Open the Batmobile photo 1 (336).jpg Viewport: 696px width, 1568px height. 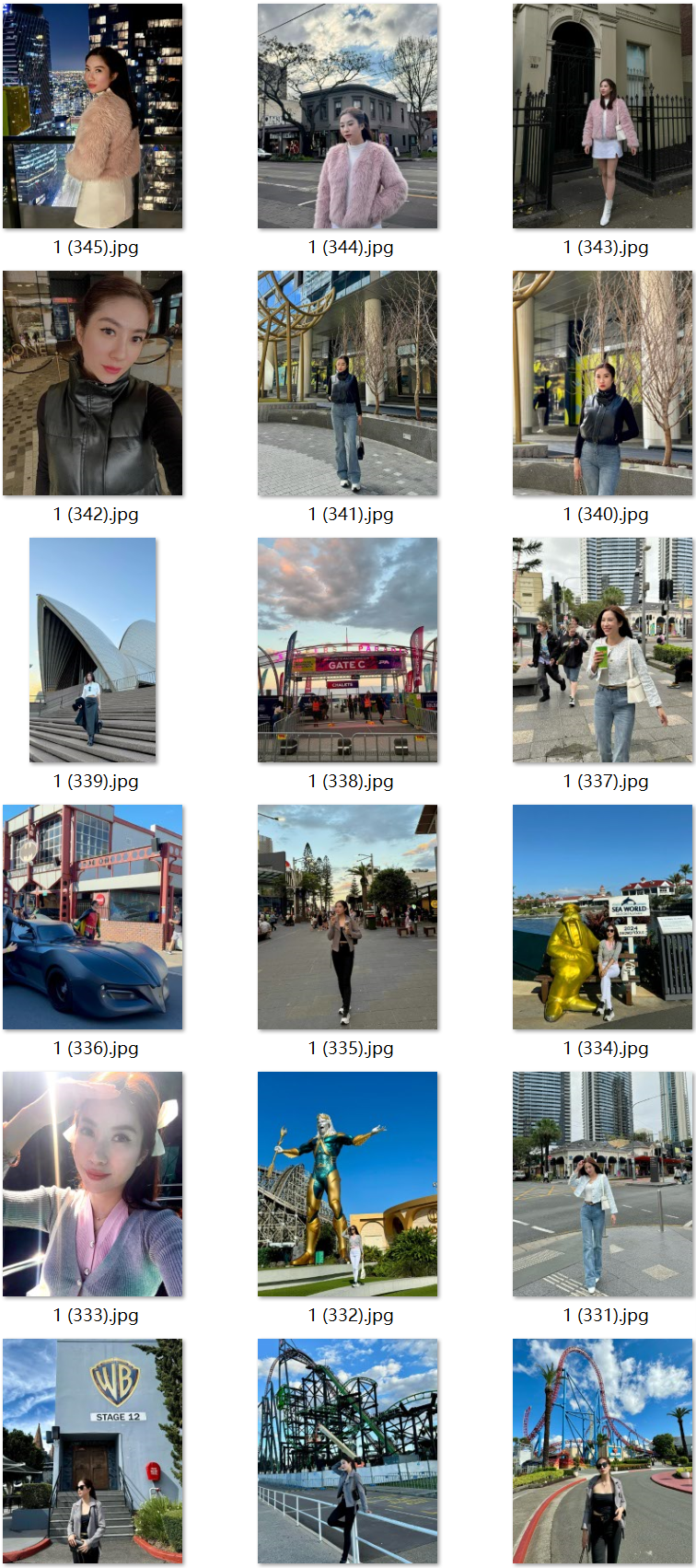[x=92, y=917]
